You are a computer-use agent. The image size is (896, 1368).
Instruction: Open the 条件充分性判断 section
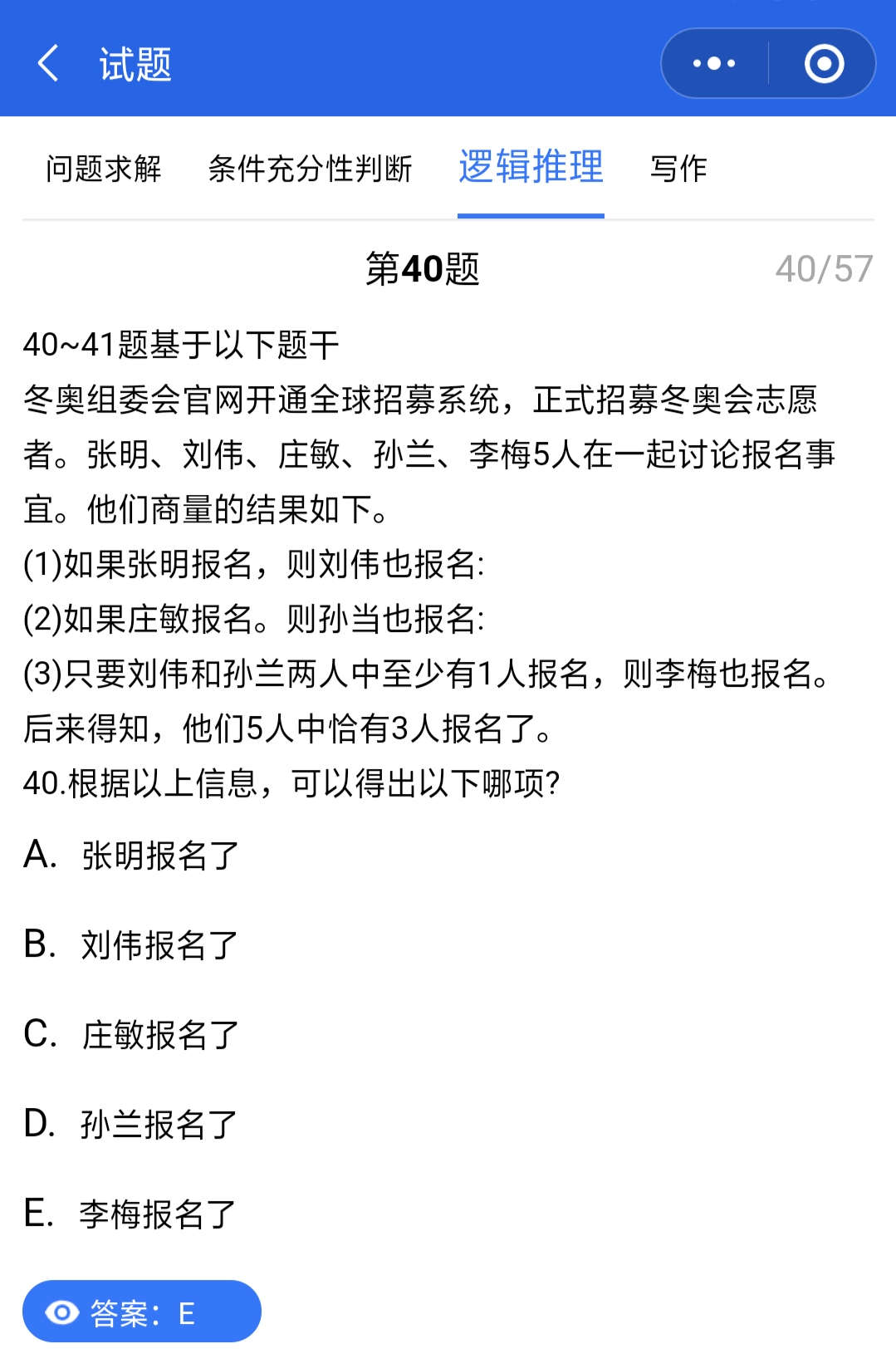click(x=312, y=169)
